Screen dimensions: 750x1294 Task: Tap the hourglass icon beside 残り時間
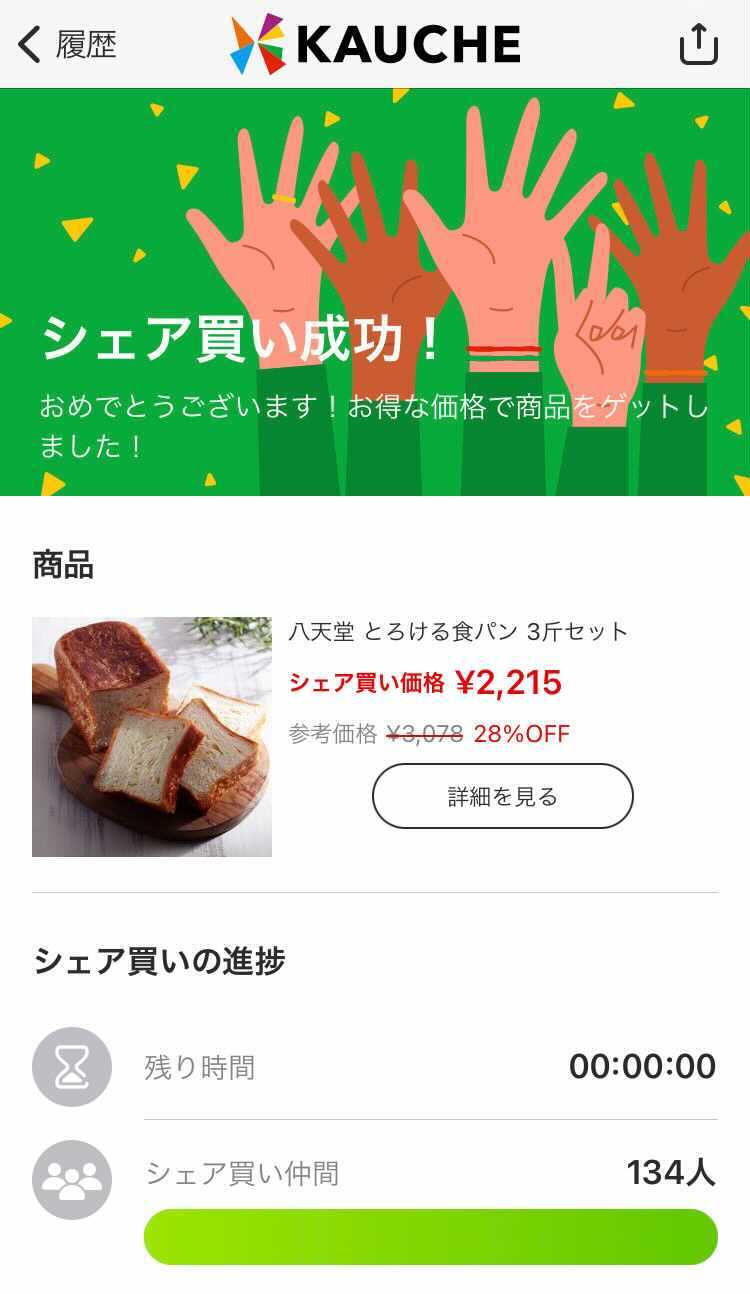[x=71, y=1066]
